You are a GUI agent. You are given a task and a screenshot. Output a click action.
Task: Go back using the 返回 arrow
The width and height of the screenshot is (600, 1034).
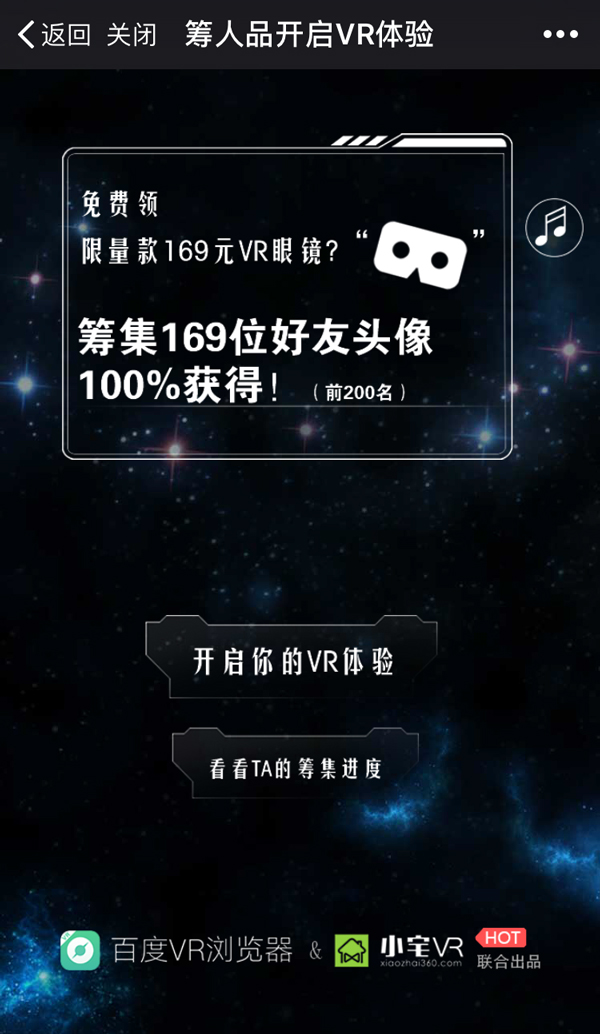(x=52, y=35)
